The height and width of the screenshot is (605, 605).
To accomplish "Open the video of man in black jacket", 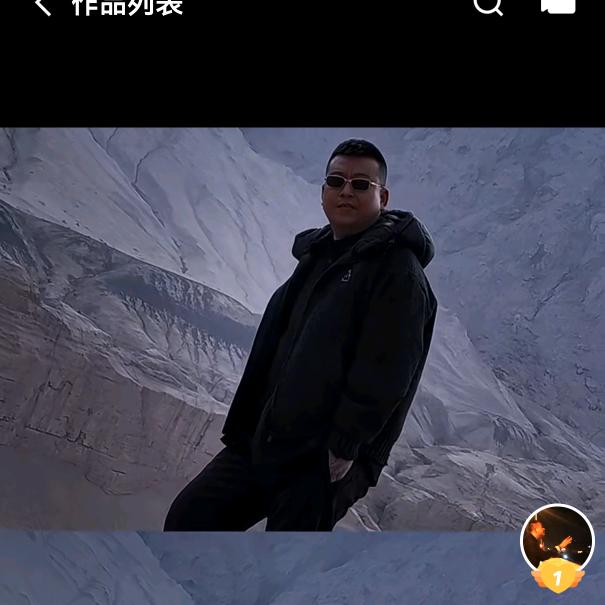I will (x=302, y=328).
